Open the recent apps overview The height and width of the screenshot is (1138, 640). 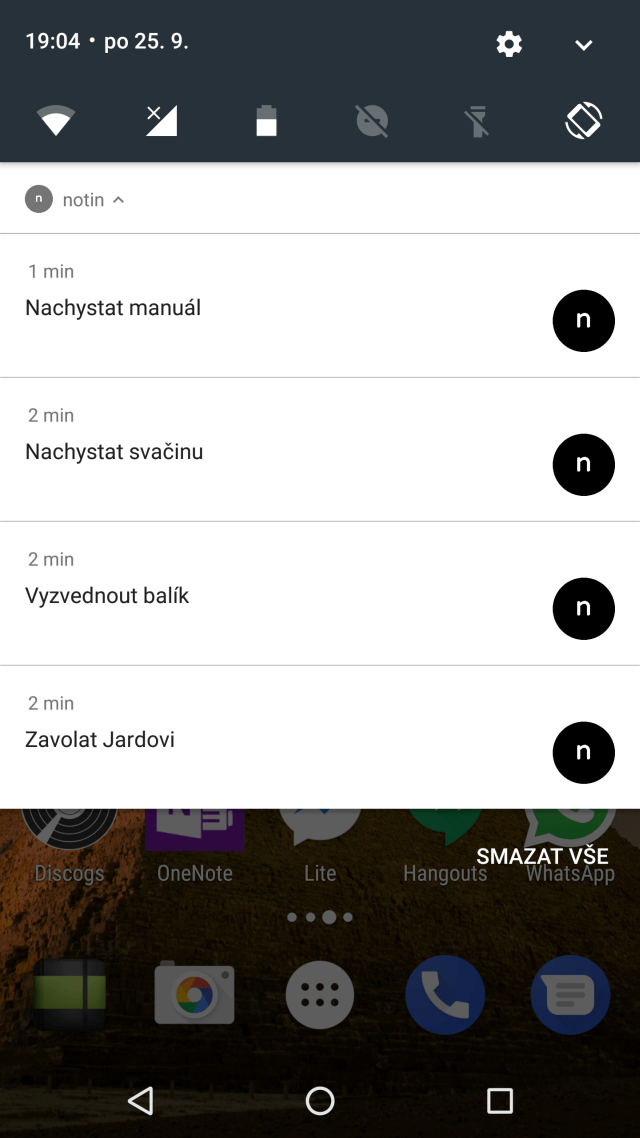[x=499, y=1100]
